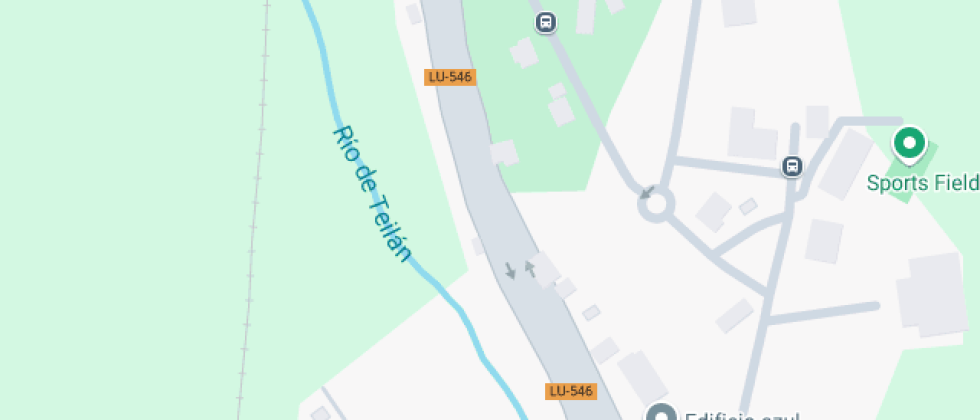980x420 pixels.
Task: Tap the bus stop icon nearest Sports Field
Action: coord(792,166)
